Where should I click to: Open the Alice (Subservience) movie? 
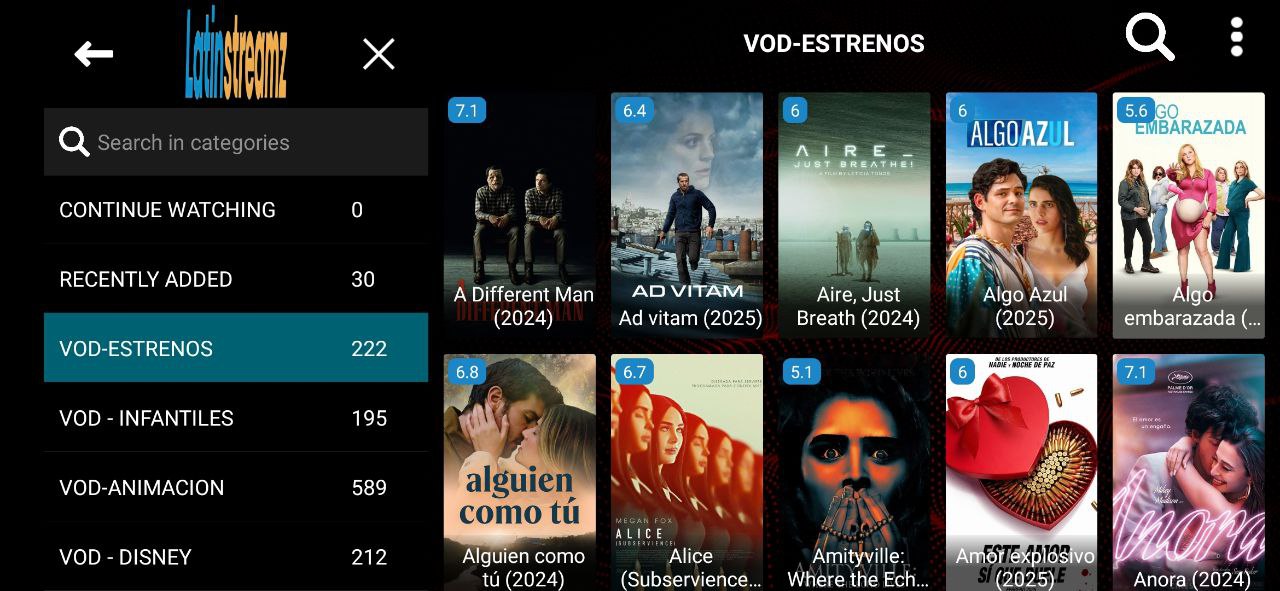click(x=687, y=472)
